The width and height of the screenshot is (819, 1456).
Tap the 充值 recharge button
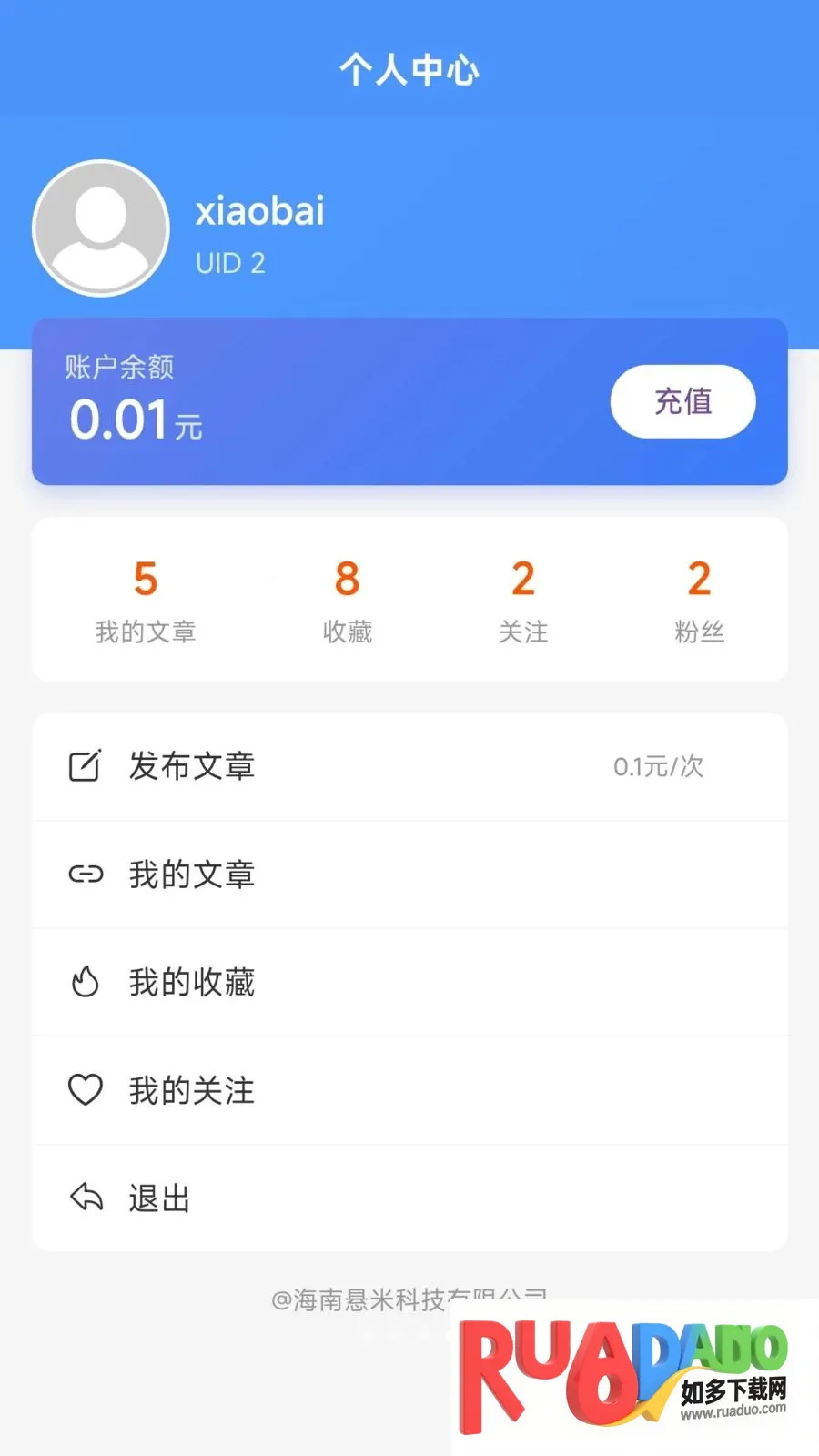point(682,401)
